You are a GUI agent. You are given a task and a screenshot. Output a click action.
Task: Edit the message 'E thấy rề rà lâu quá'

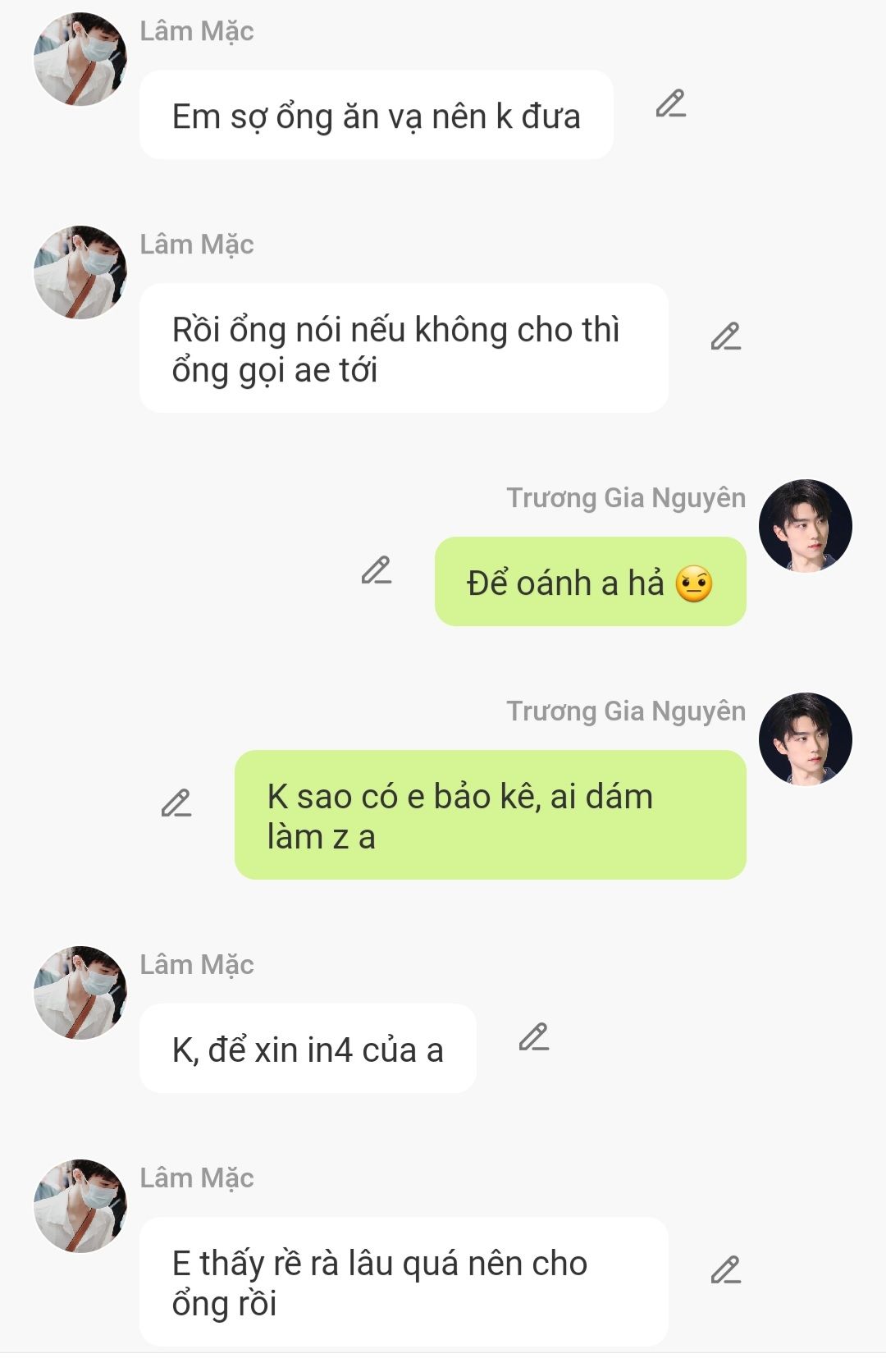coord(725,1270)
